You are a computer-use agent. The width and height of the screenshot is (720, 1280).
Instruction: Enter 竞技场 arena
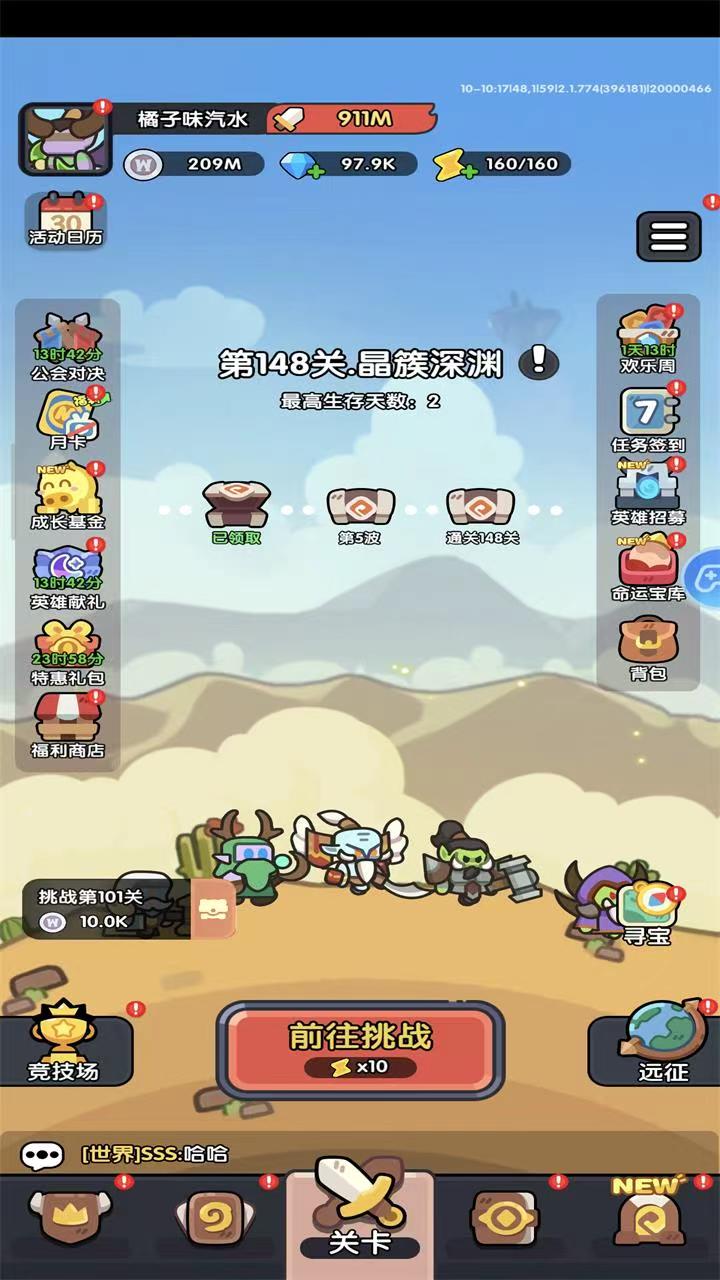tap(64, 1043)
